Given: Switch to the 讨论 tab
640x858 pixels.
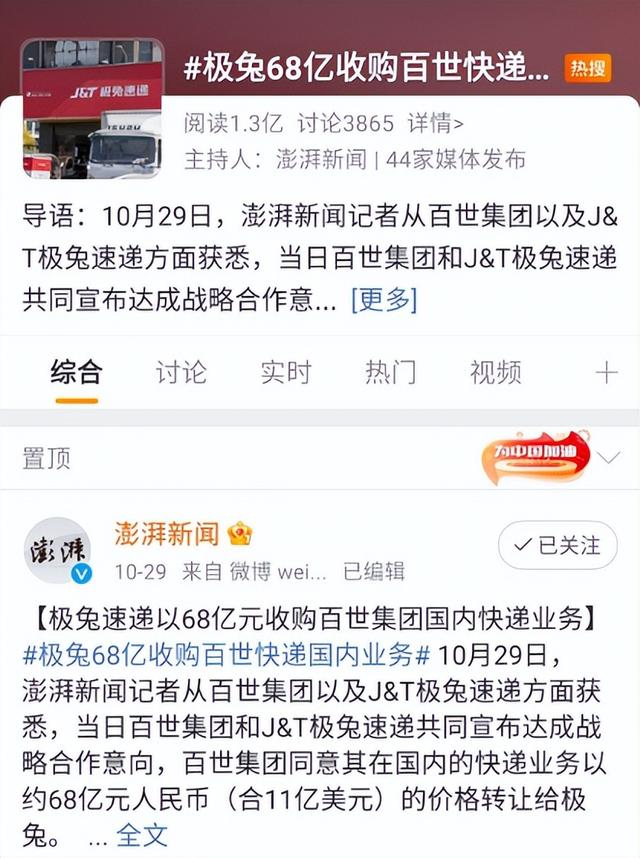Looking at the screenshot, I should click(x=181, y=373).
